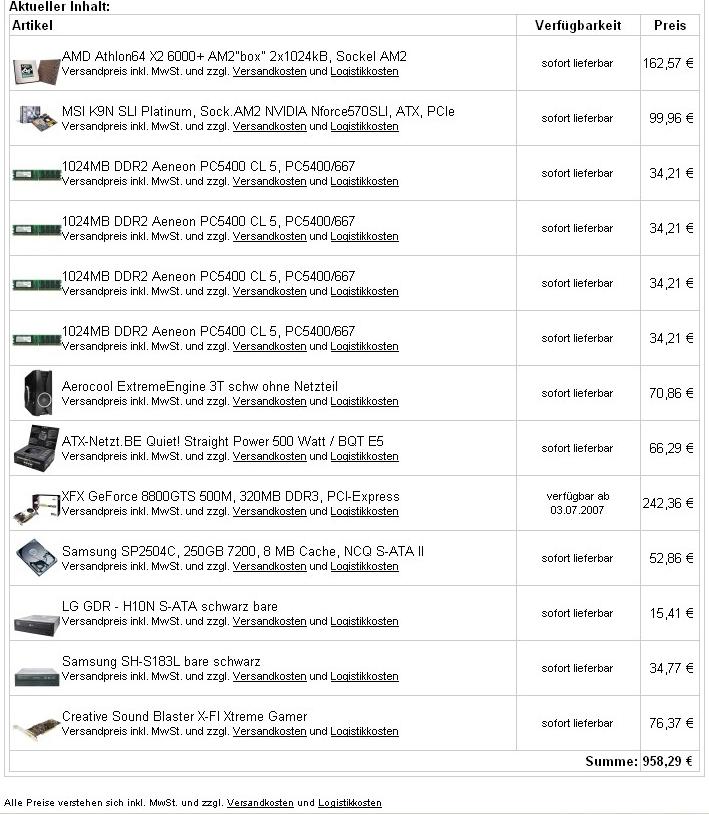
Task: Open Logistikkosten link under Creative Sound Blaster X-Fi
Action: click(x=364, y=732)
